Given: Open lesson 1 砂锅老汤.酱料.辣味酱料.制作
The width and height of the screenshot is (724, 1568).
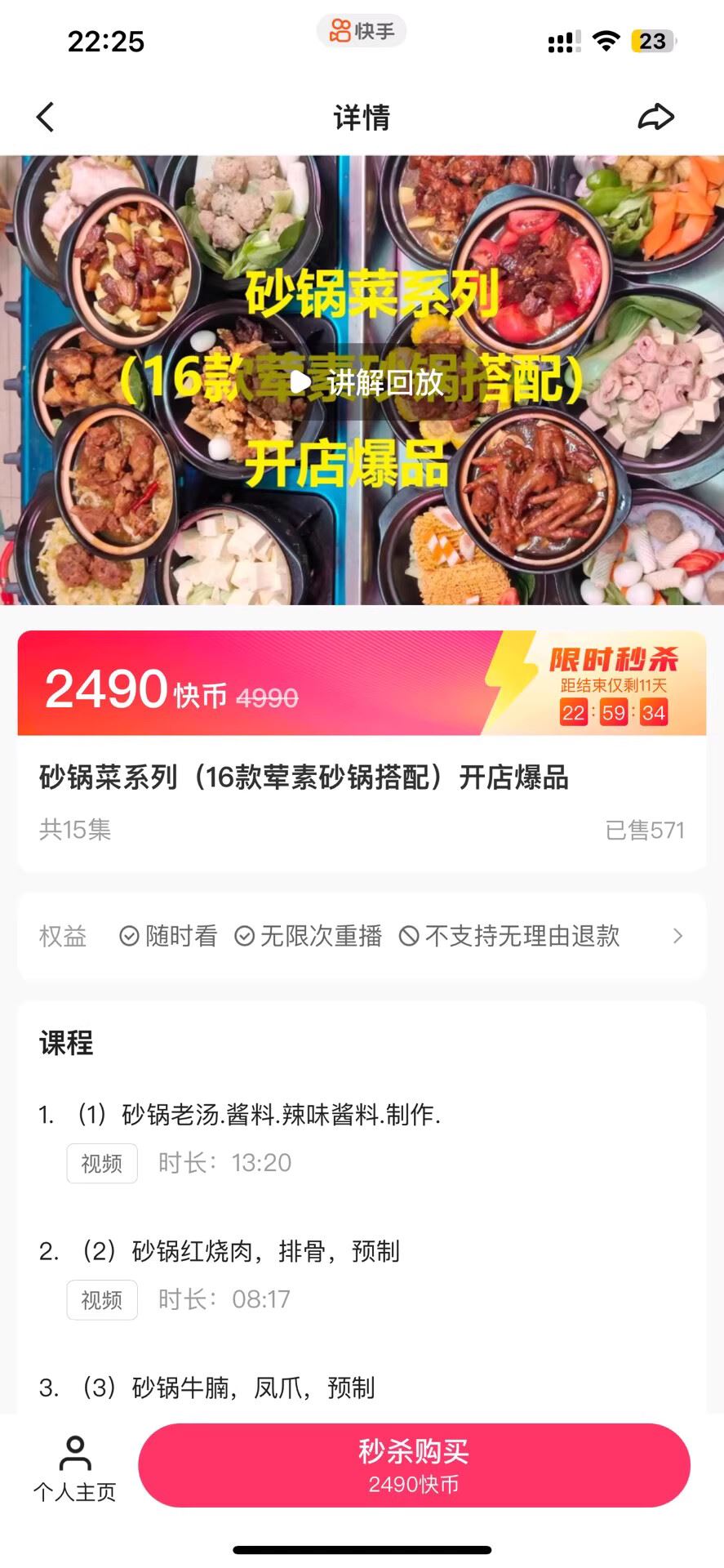Looking at the screenshot, I should [x=259, y=1115].
